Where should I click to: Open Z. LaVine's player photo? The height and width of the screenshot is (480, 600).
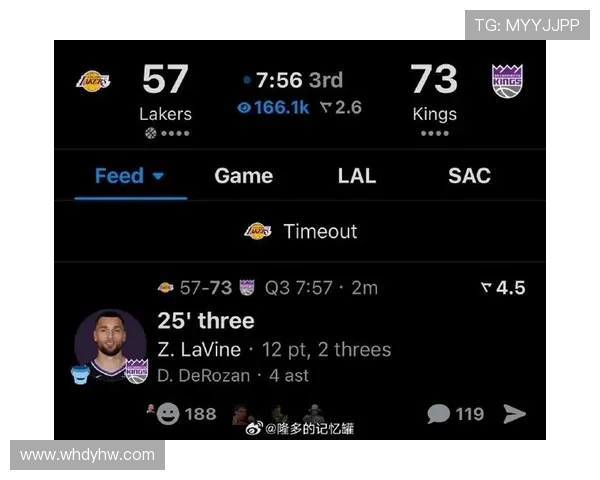pos(109,344)
